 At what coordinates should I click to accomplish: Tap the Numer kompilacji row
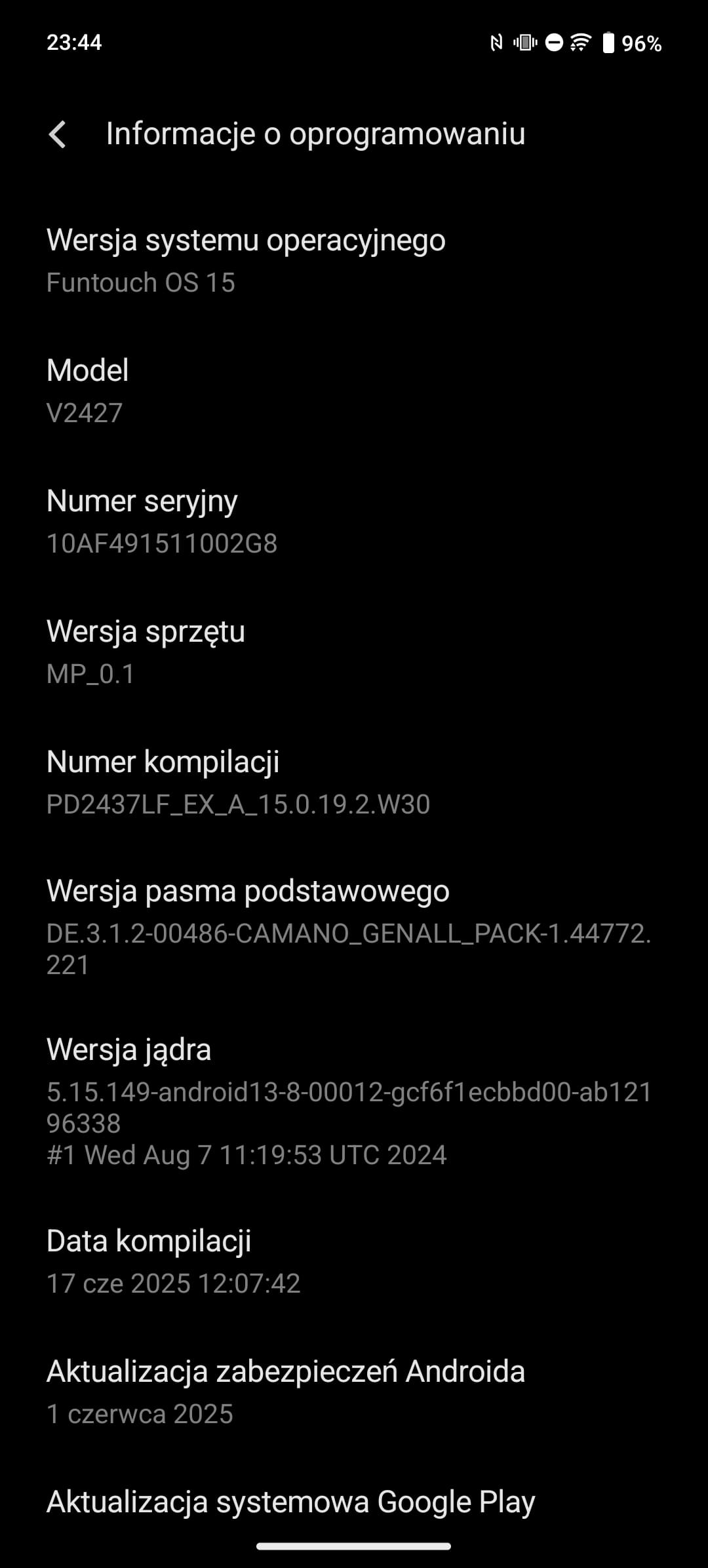click(x=354, y=783)
